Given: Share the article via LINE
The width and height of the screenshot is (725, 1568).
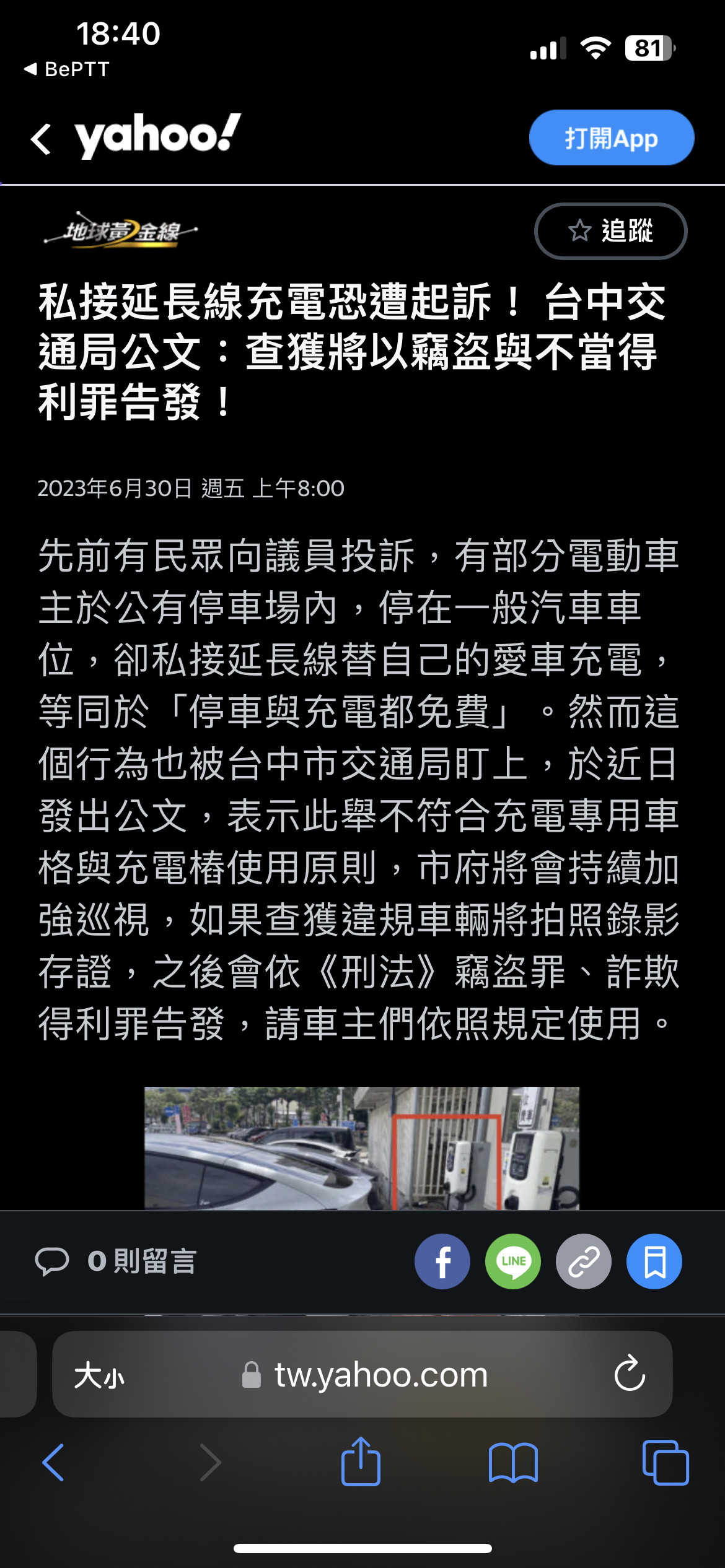Looking at the screenshot, I should (513, 1261).
